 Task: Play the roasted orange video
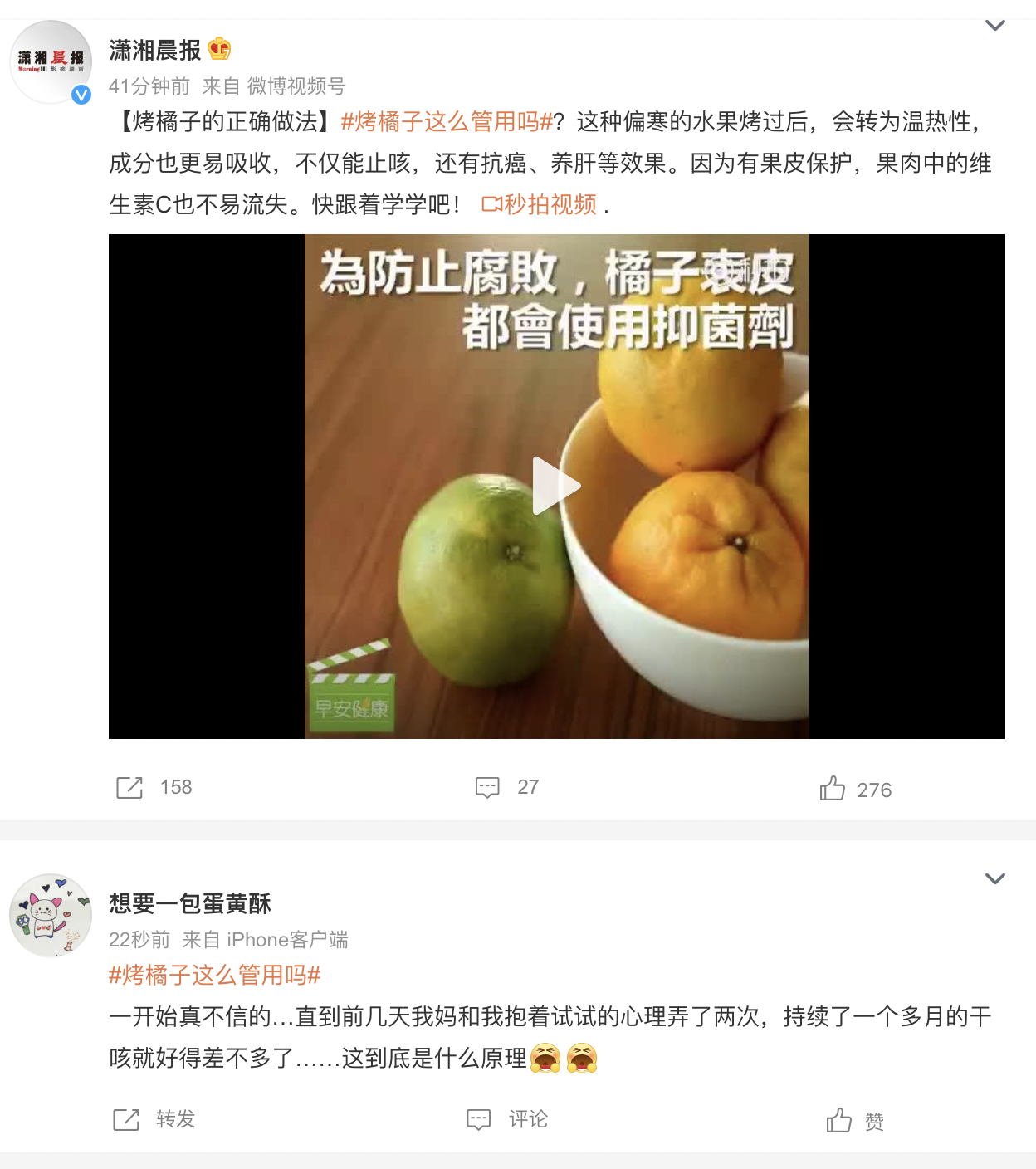(x=556, y=486)
